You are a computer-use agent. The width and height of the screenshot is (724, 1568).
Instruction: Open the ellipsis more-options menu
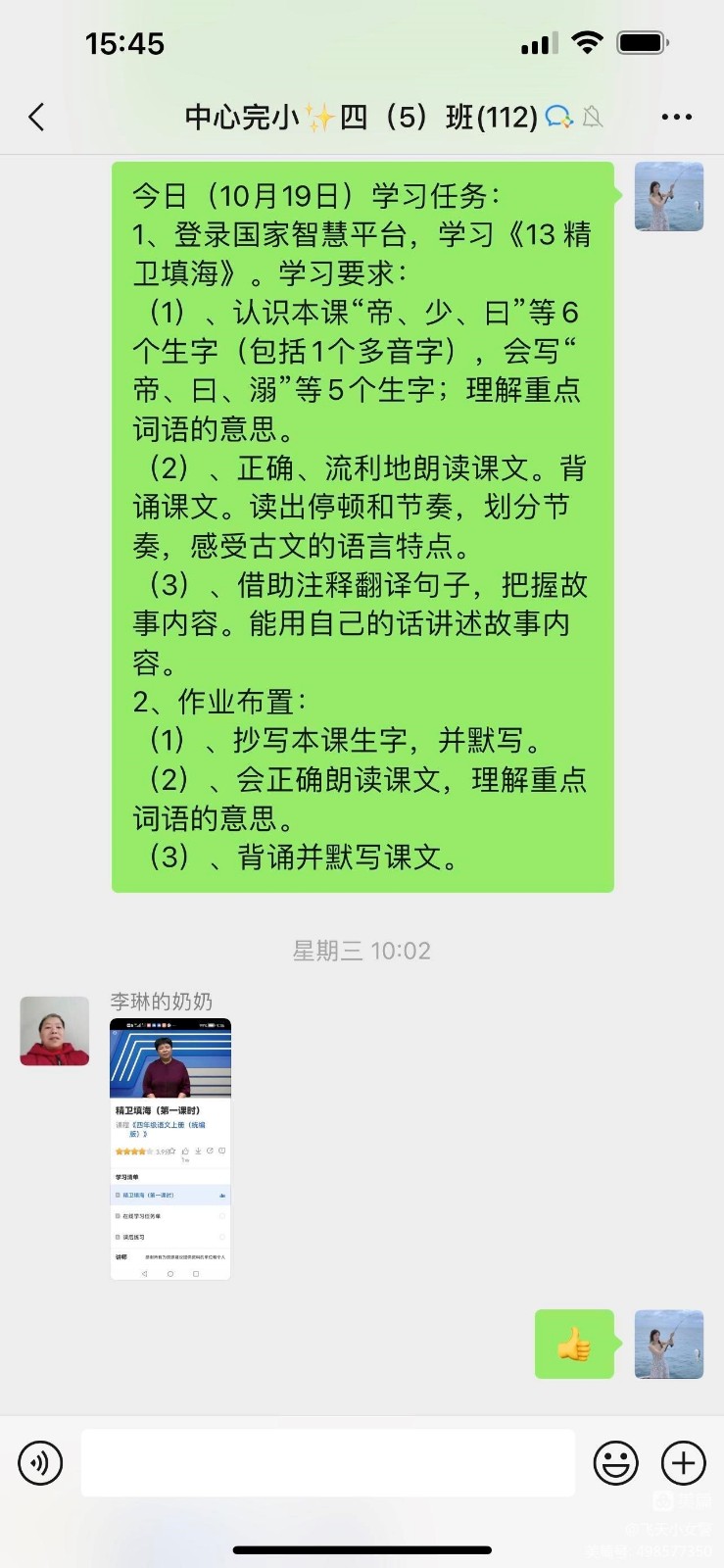pos(677,117)
